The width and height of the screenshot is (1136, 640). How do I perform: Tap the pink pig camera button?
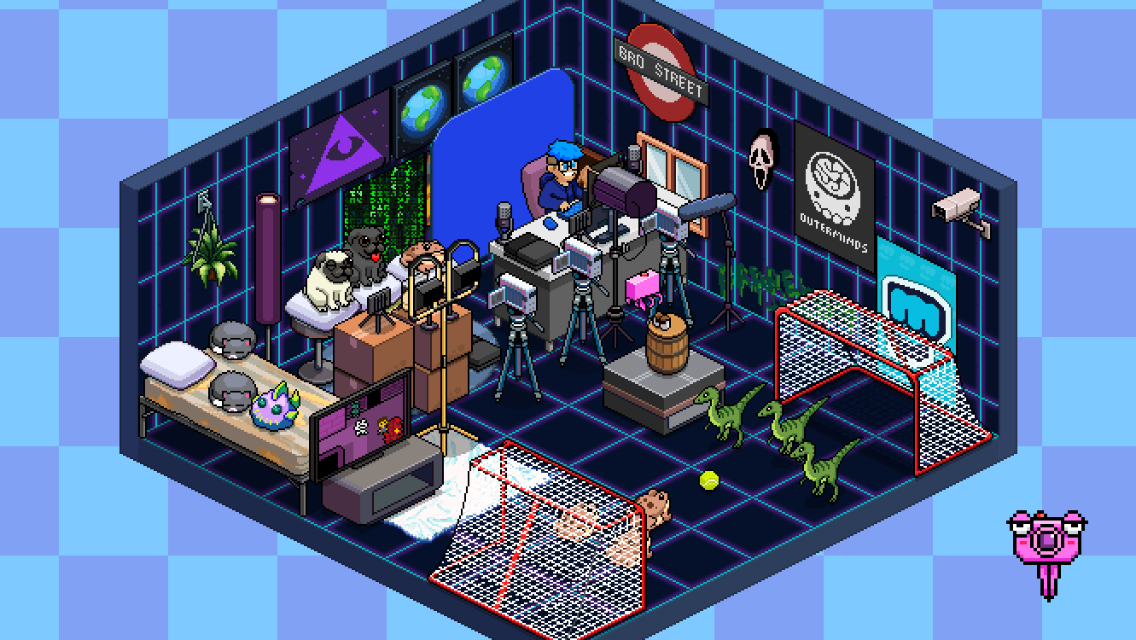pyautogui.click(x=1046, y=541)
